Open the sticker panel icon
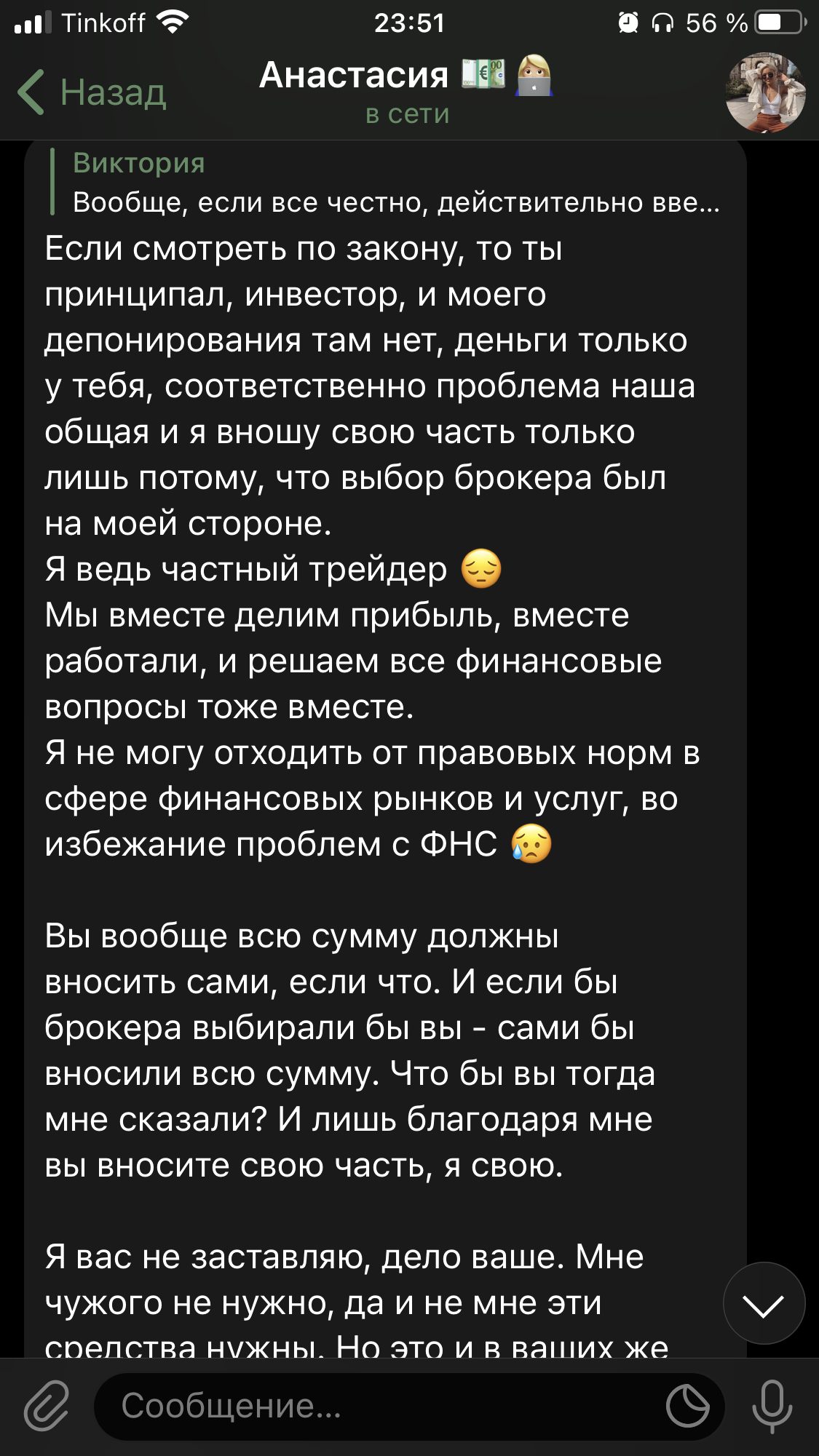This screenshot has width=819, height=1456. pos(687,1406)
